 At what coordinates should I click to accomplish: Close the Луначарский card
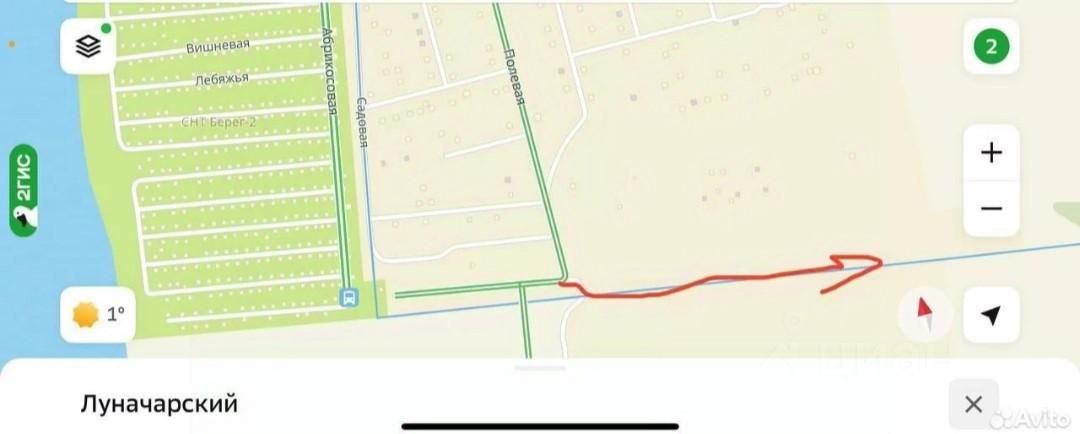[x=973, y=405]
